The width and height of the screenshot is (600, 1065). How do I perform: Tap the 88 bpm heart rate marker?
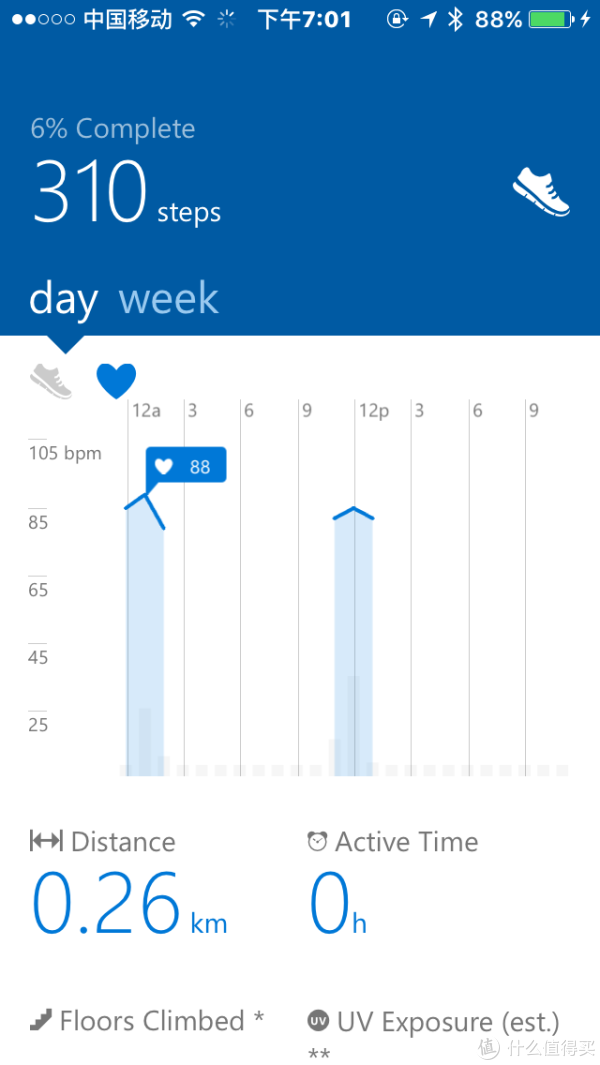[x=186, y=466]
